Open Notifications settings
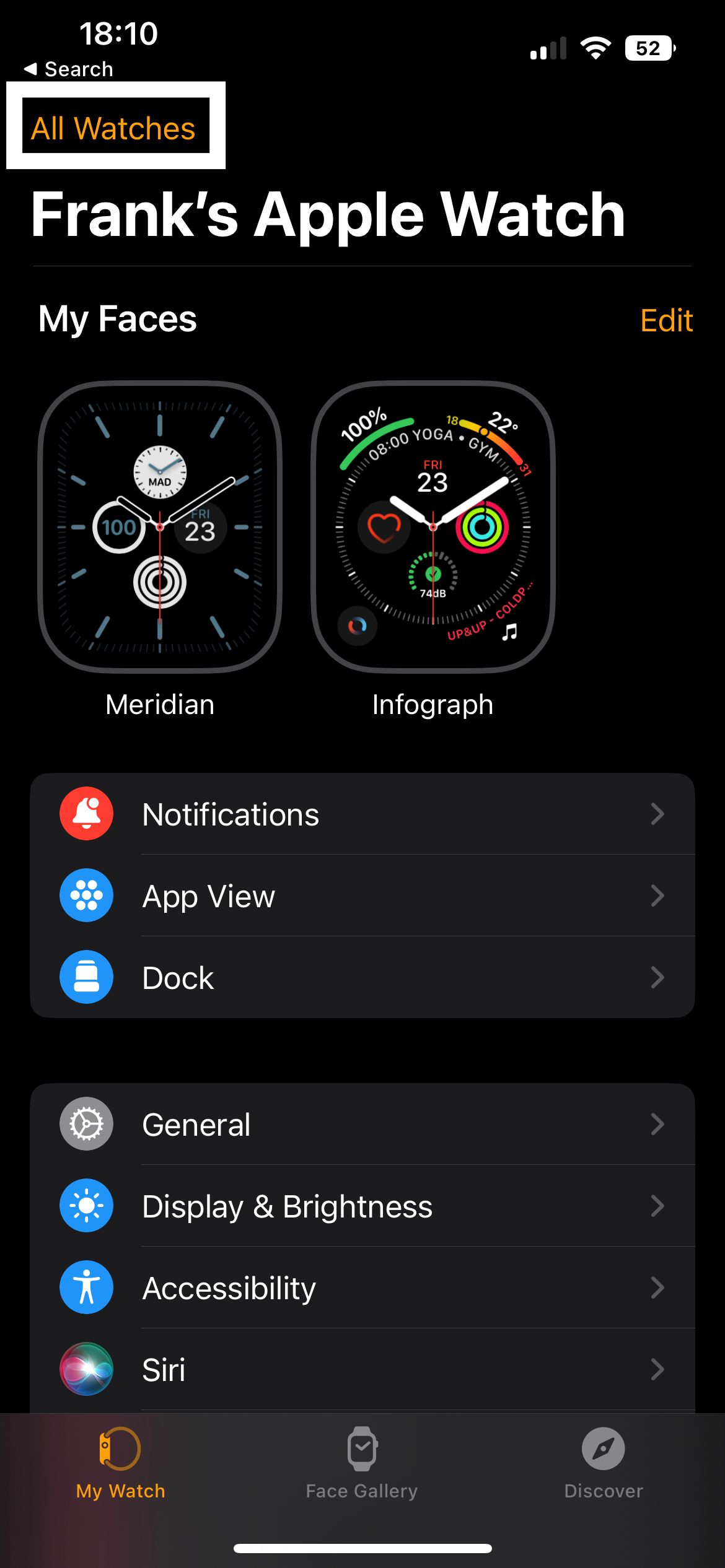725x1568 pixels. (x=362, y=814)
